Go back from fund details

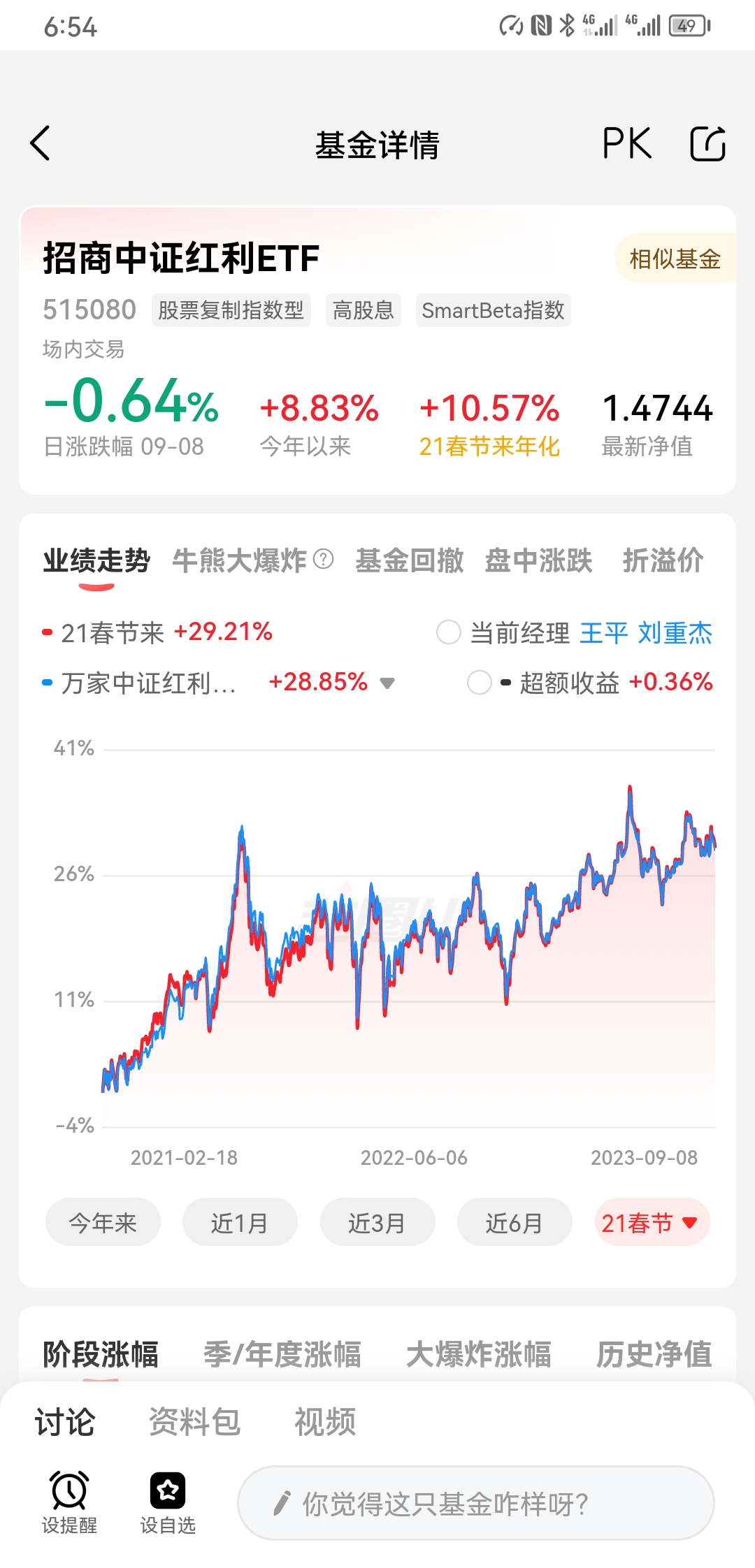[41, 144]
